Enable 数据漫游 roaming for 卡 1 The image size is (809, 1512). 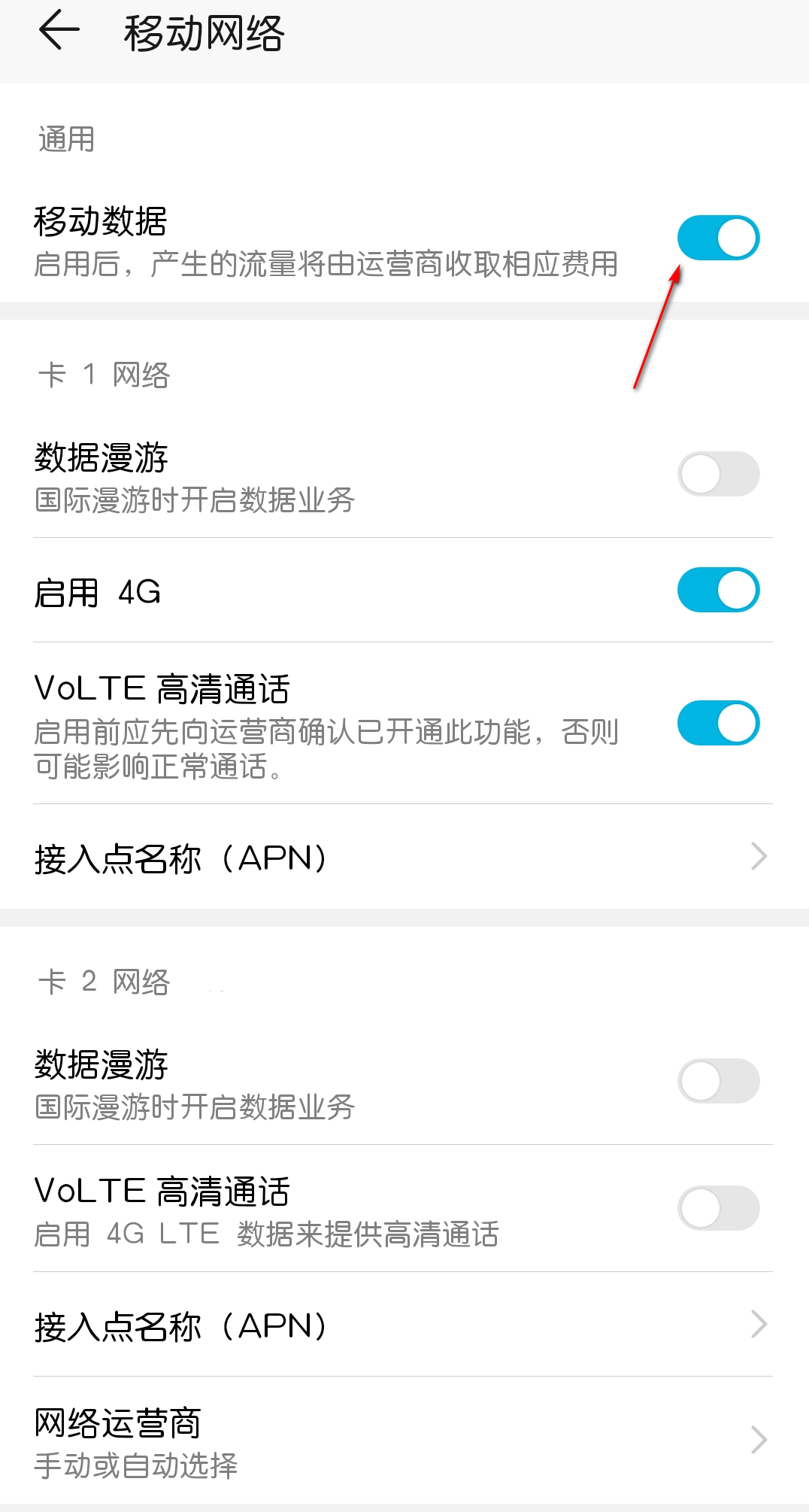717,474
